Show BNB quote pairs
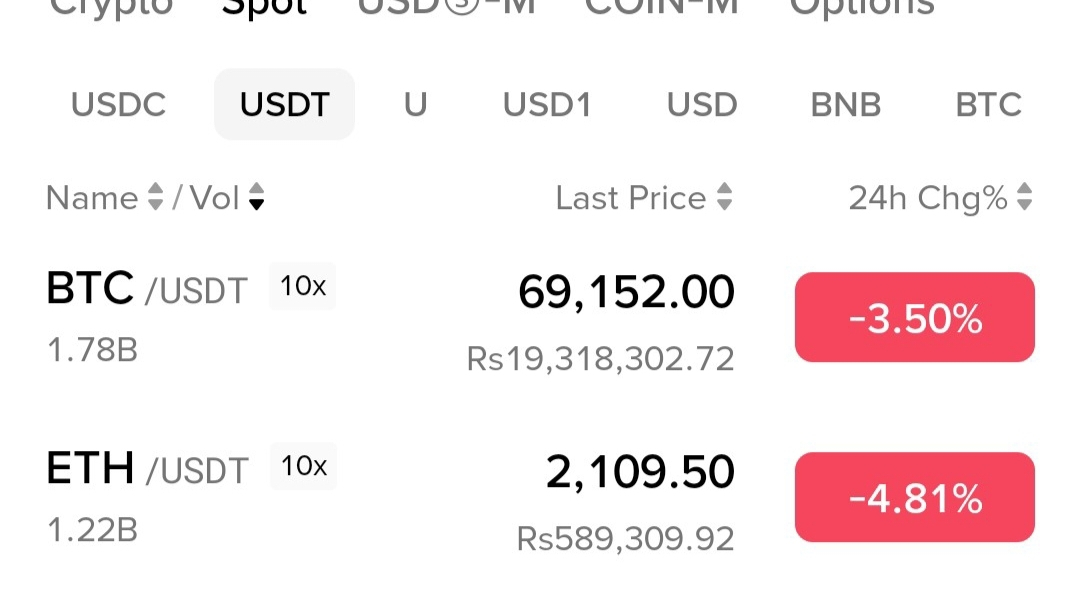The image size is (1080, 607). (x=846, y=105)
